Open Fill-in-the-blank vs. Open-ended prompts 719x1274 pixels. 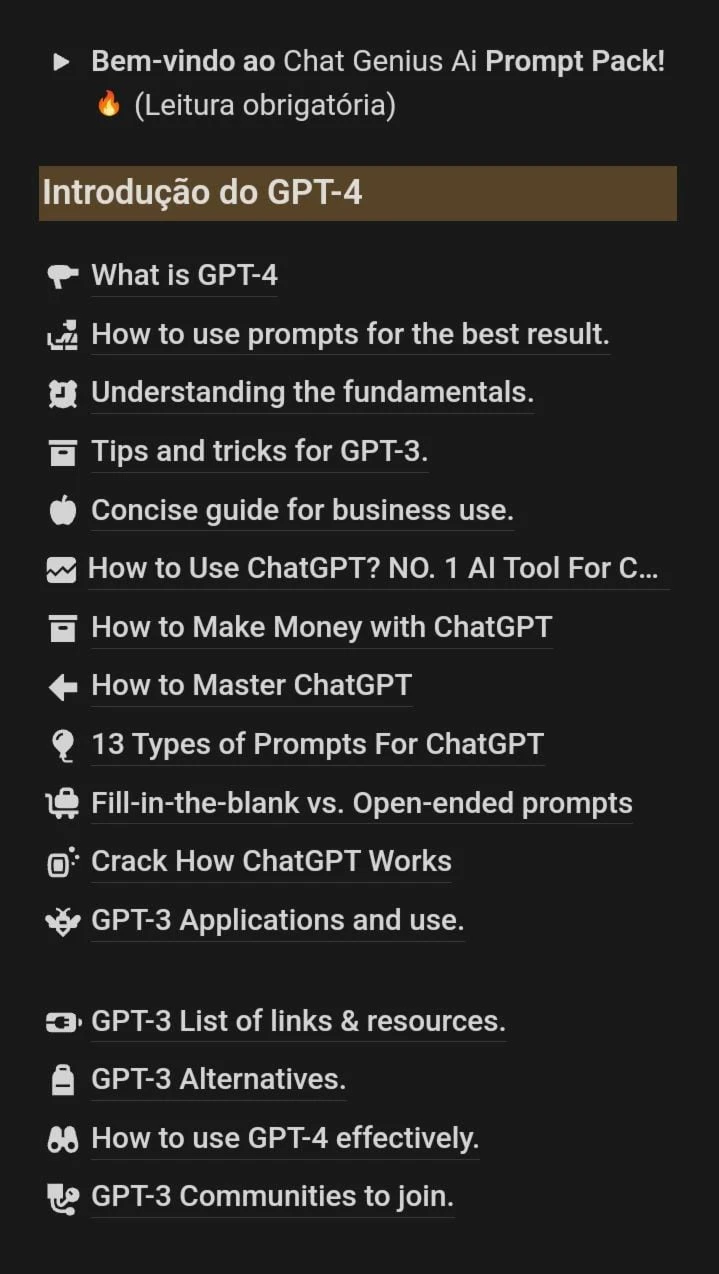pos(361,803)
